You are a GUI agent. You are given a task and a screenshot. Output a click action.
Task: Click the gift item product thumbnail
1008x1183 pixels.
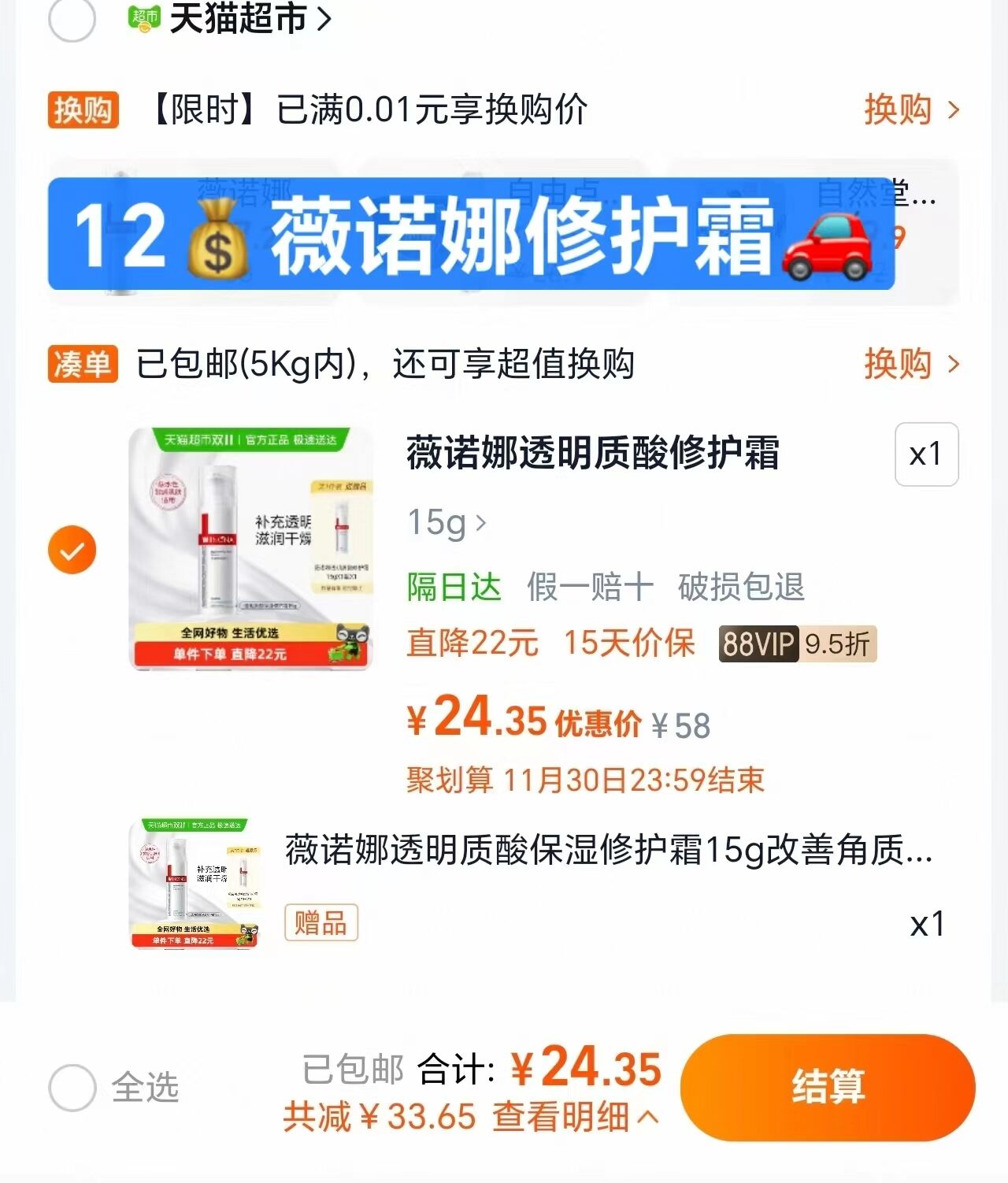(x=195, y=882)
